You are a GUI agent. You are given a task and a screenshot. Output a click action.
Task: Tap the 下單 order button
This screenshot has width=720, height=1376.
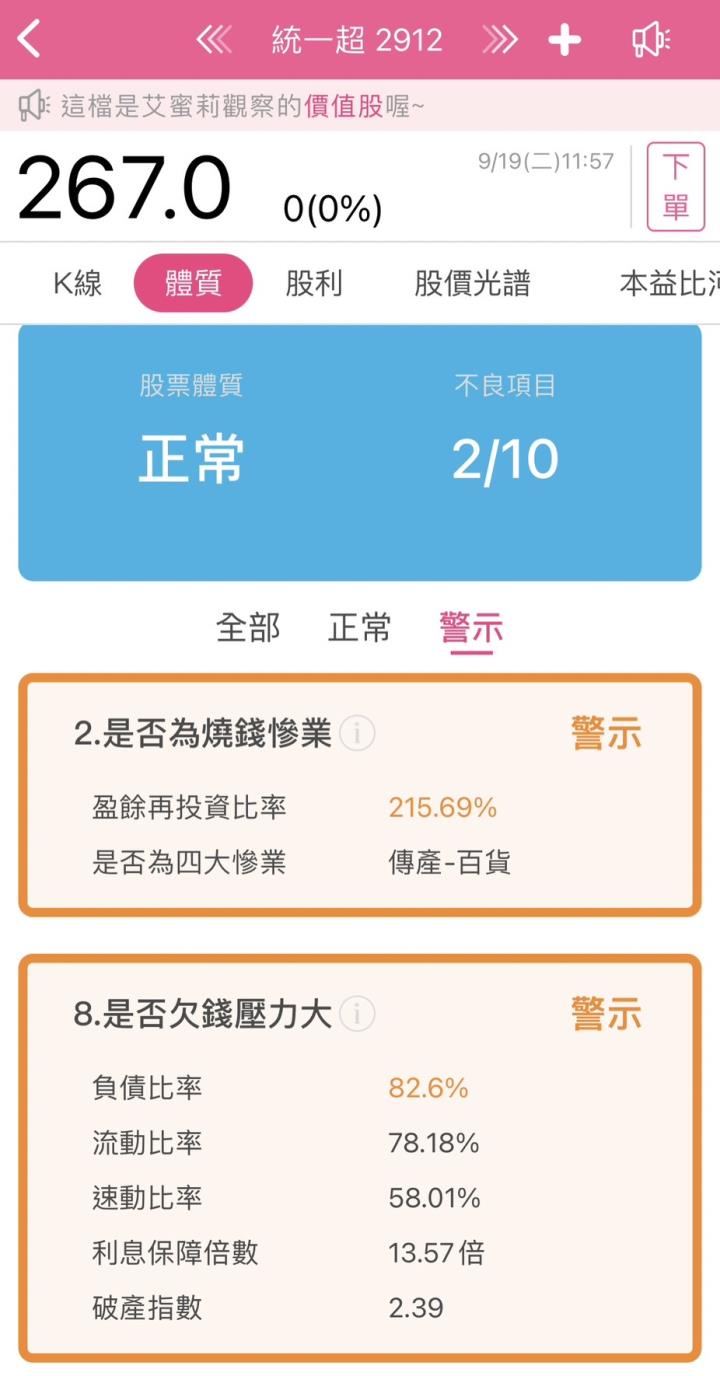[x=675, y=188]
